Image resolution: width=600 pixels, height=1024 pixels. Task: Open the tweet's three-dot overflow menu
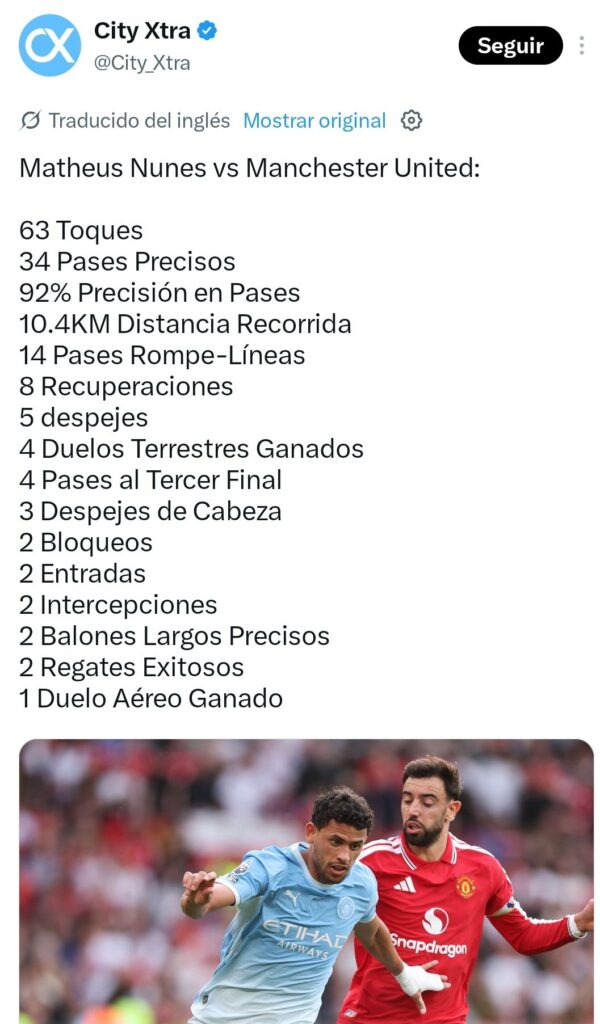581,46
